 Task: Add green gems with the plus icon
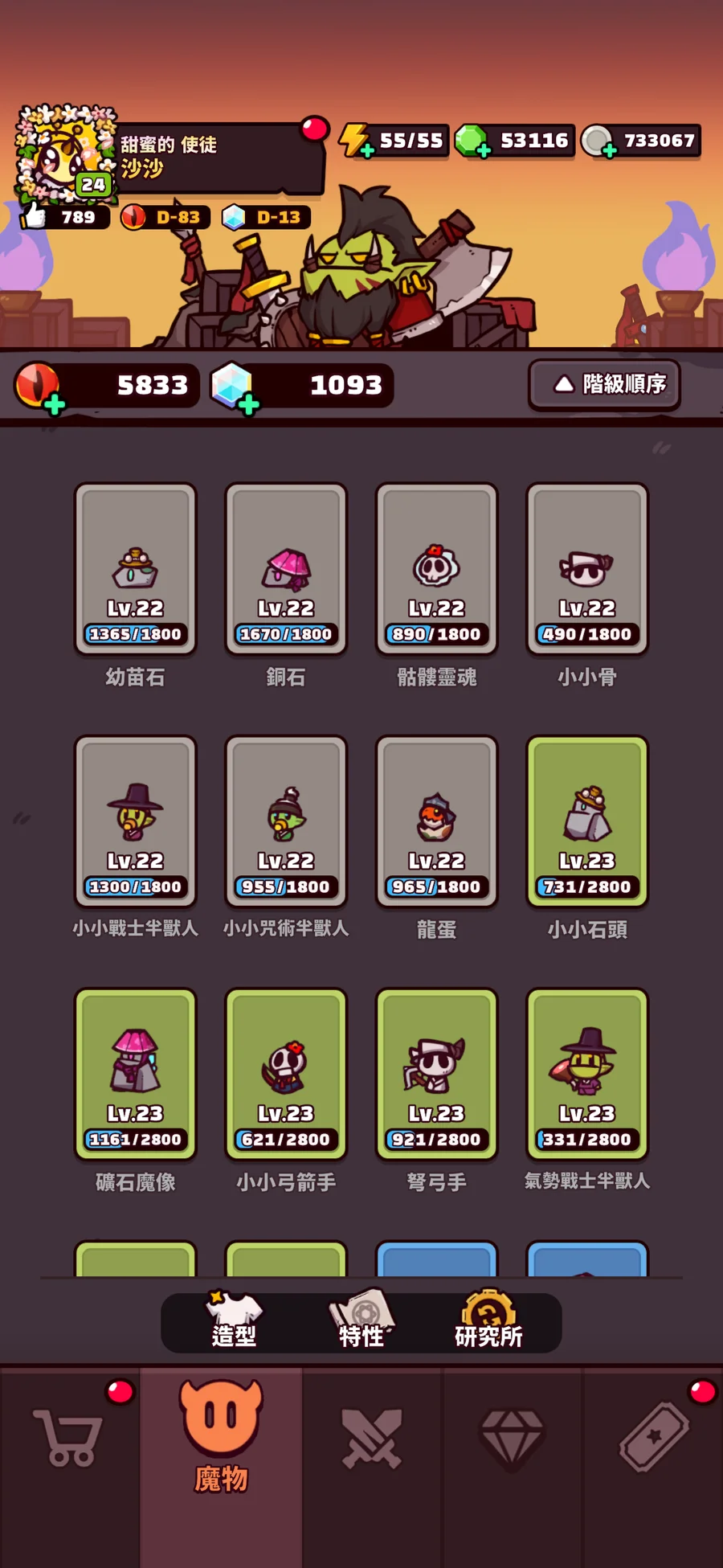[483, 150]
